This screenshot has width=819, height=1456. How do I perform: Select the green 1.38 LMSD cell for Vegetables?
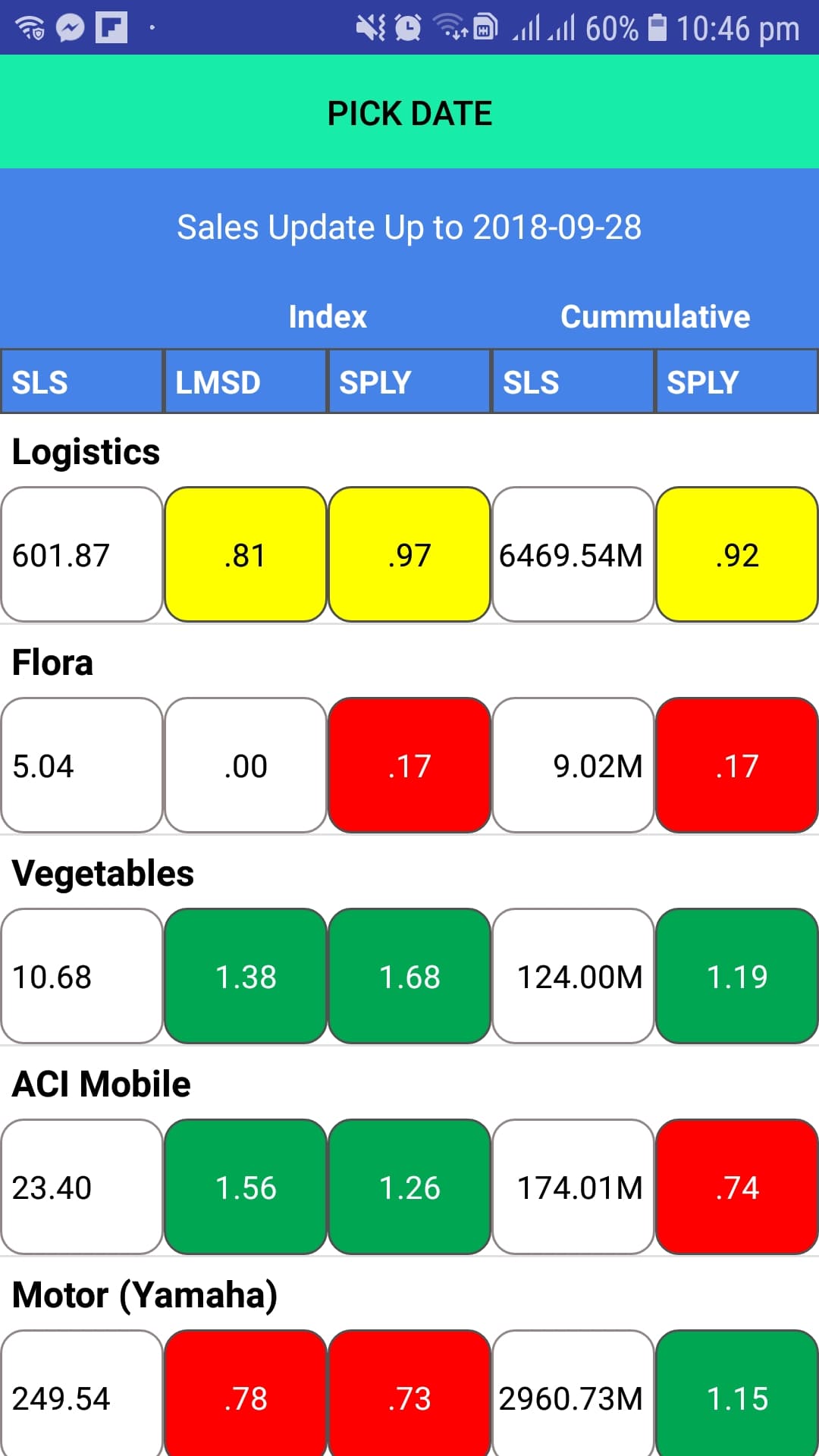(246, 976)
